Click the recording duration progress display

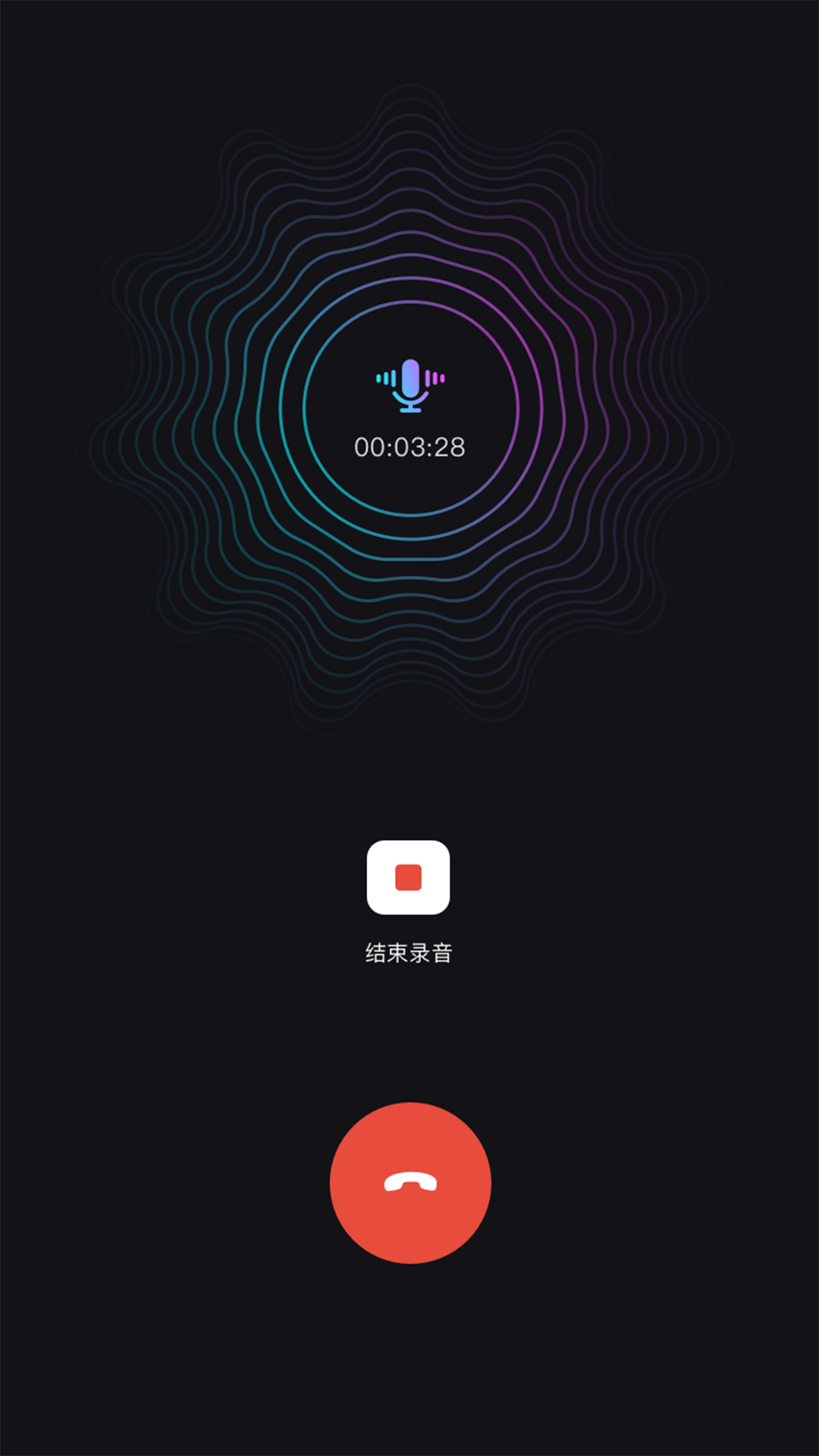pyautogui.click(x=409, y=447)
